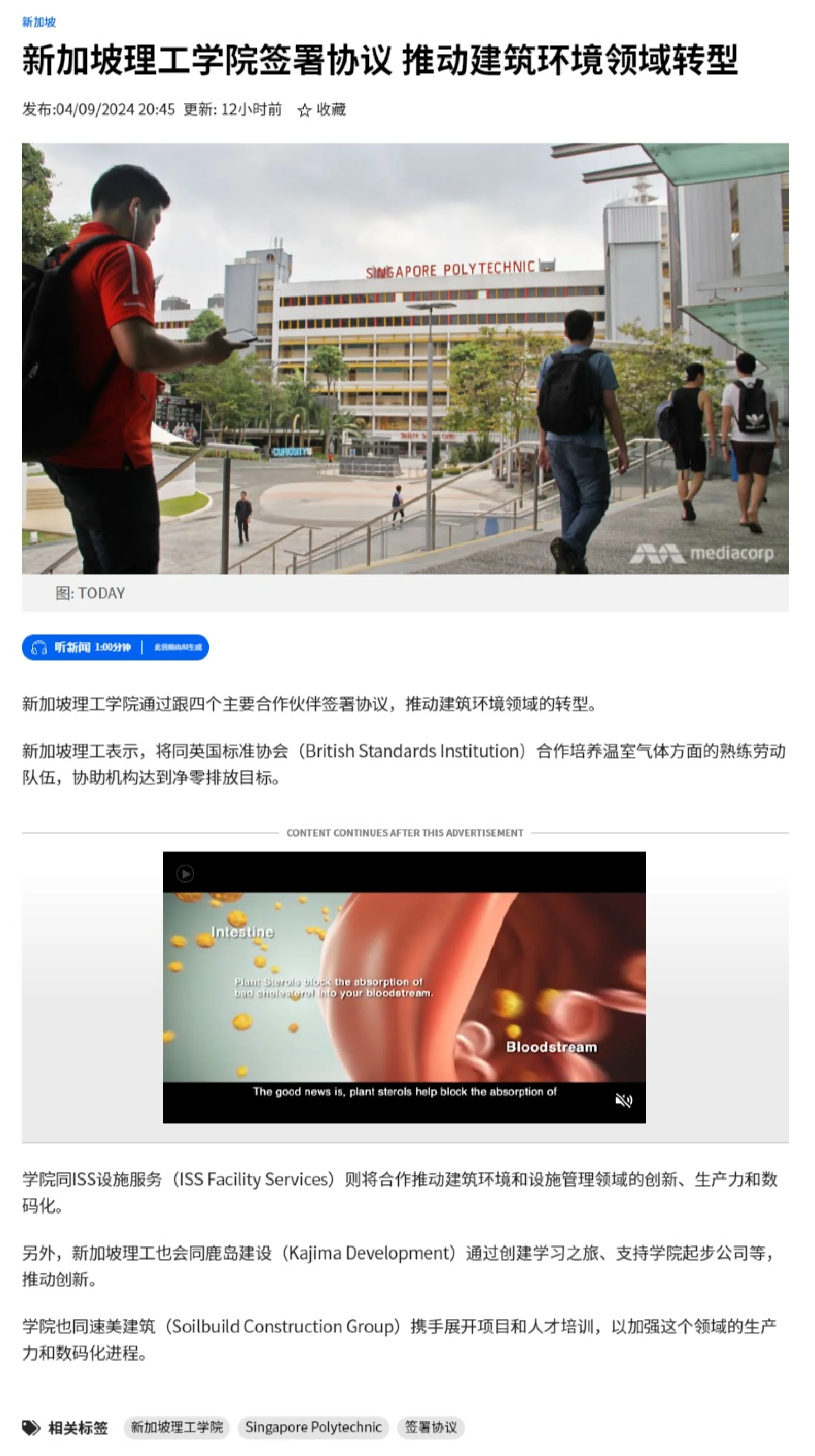
Task: Open the 签署协议 tag
Action: point(431,1428)
